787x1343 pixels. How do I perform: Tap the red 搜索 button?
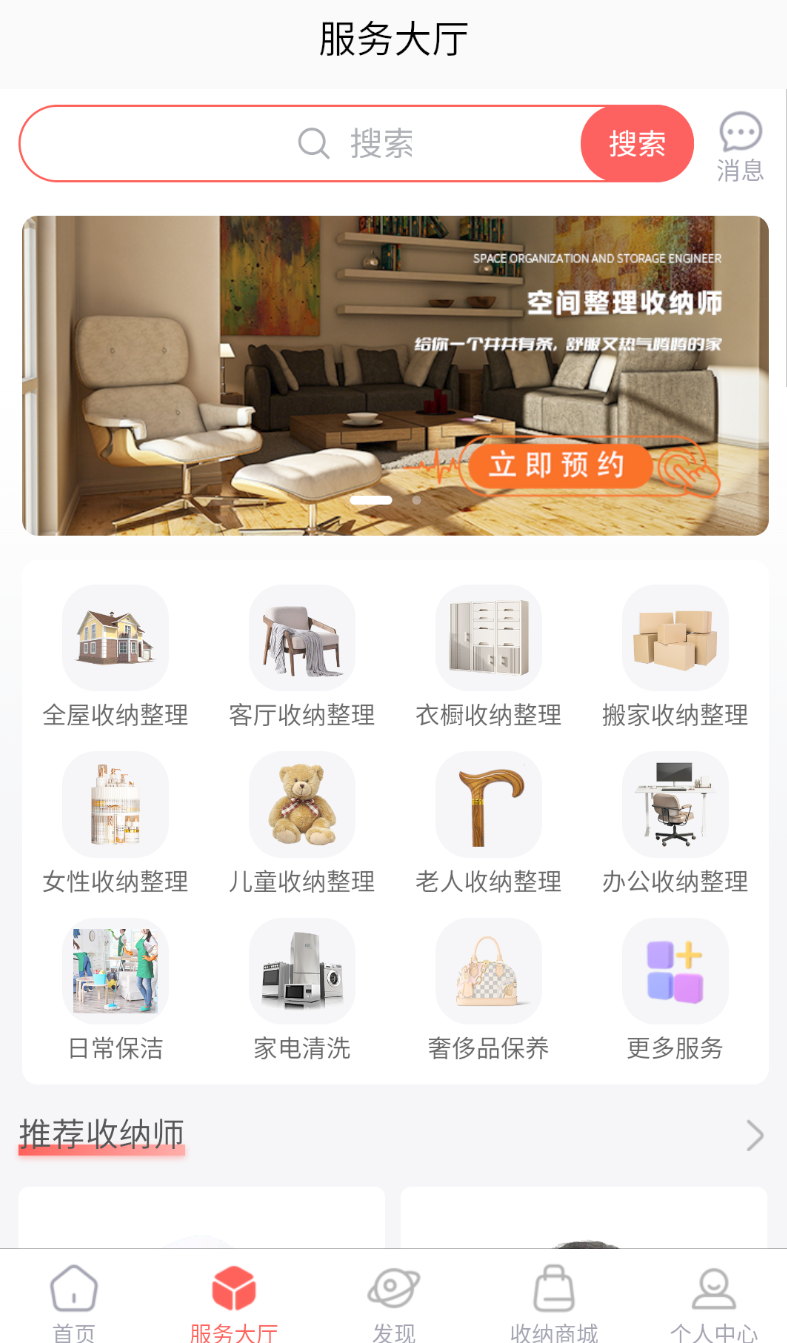[x=637, y=144]
